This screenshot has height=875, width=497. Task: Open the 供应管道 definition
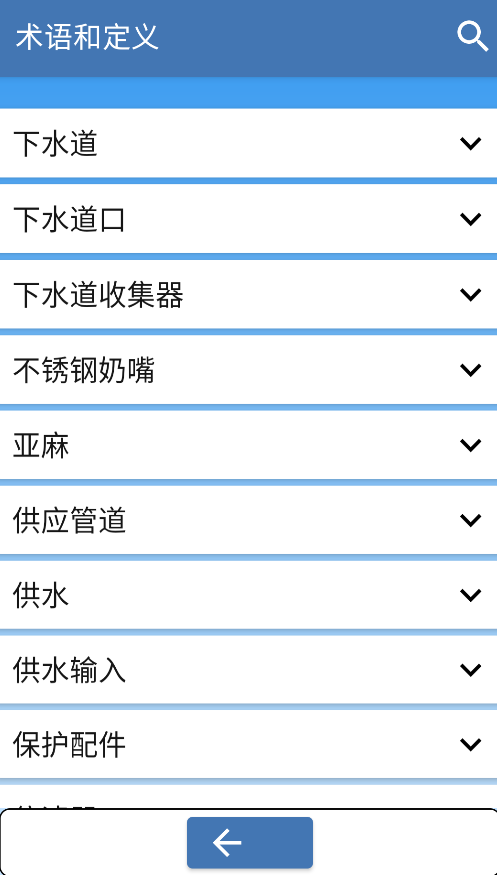coord(248,520)
